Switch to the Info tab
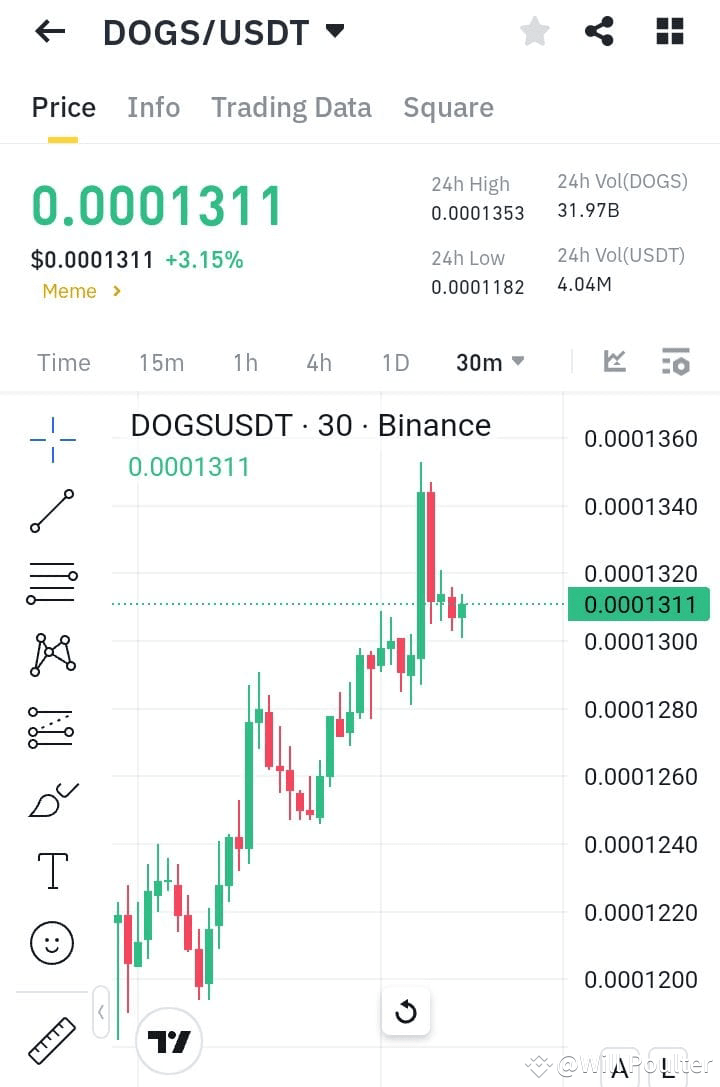This screenshot has width=720, height=1087. tap(153, 107)
